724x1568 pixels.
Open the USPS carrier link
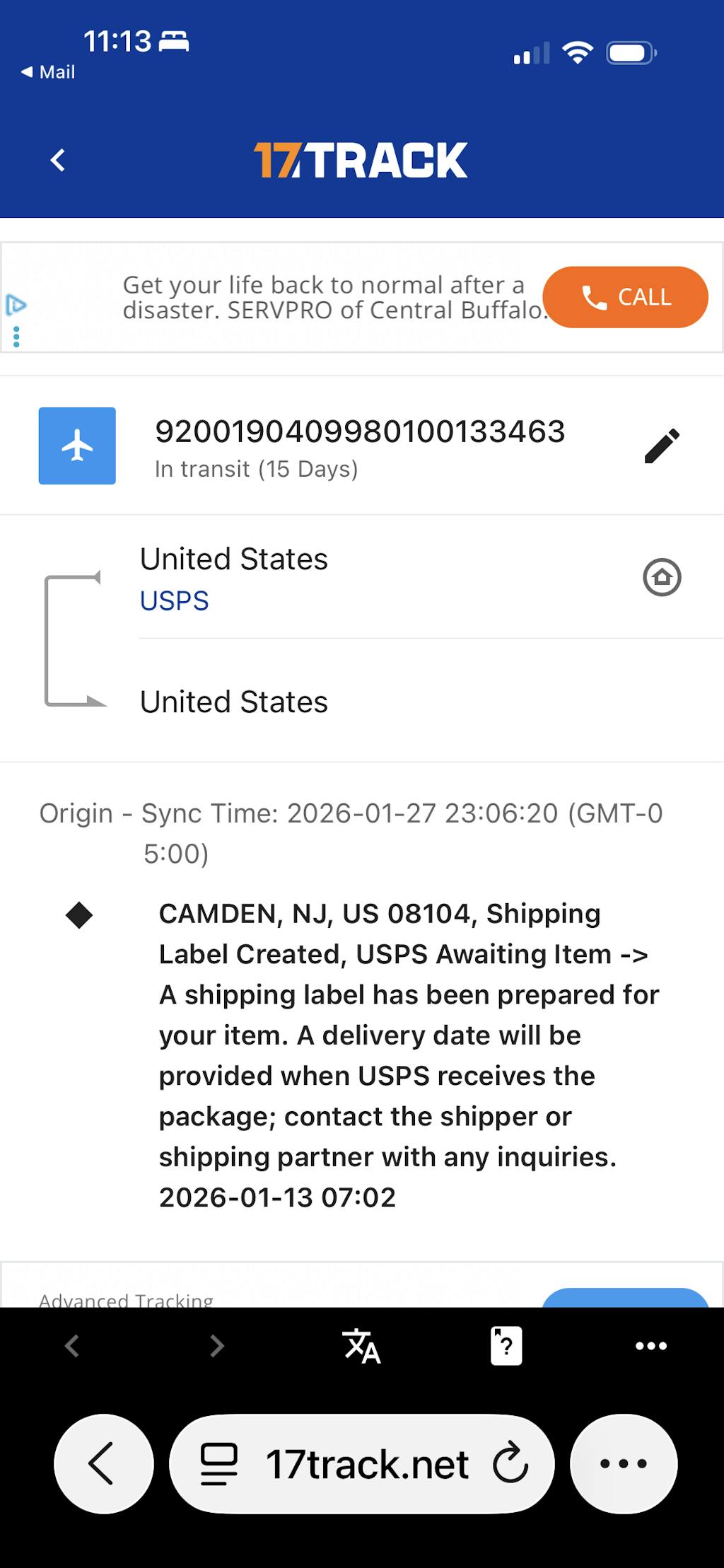(174, 600)
